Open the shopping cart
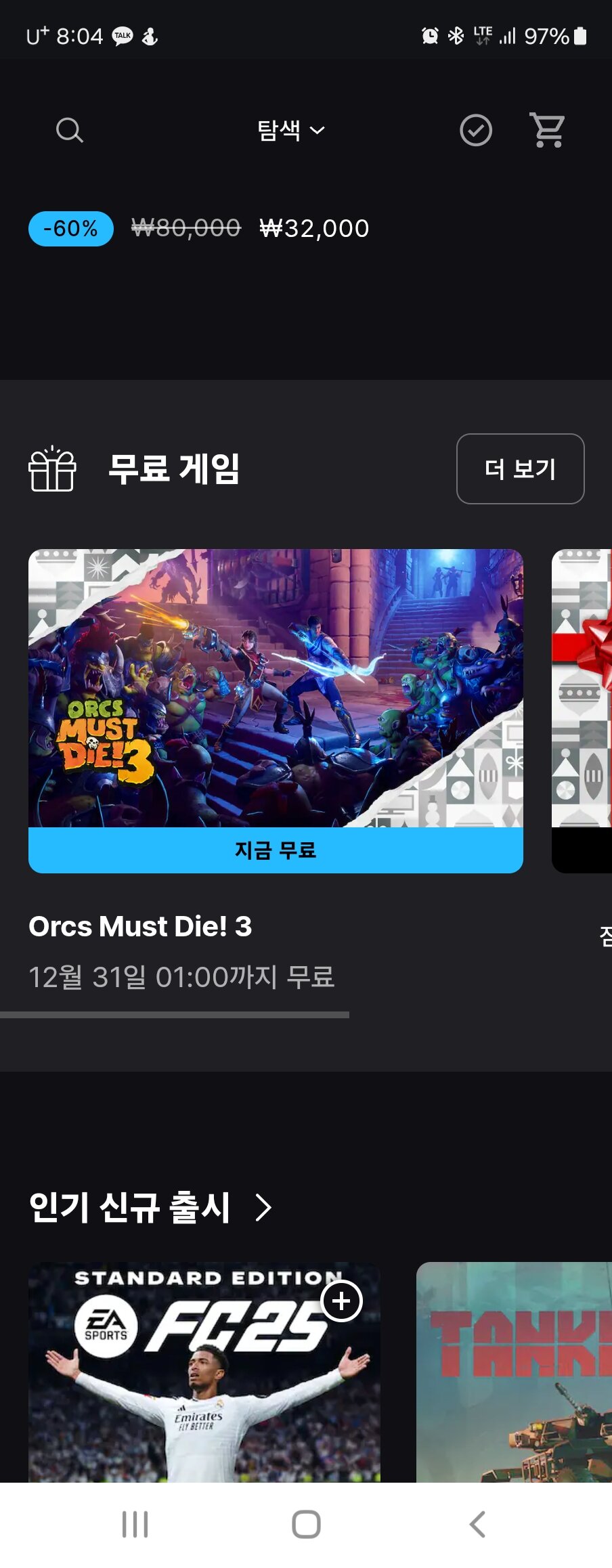The width and height of the screenshot is (612, 1568). (x=548, y=130)
